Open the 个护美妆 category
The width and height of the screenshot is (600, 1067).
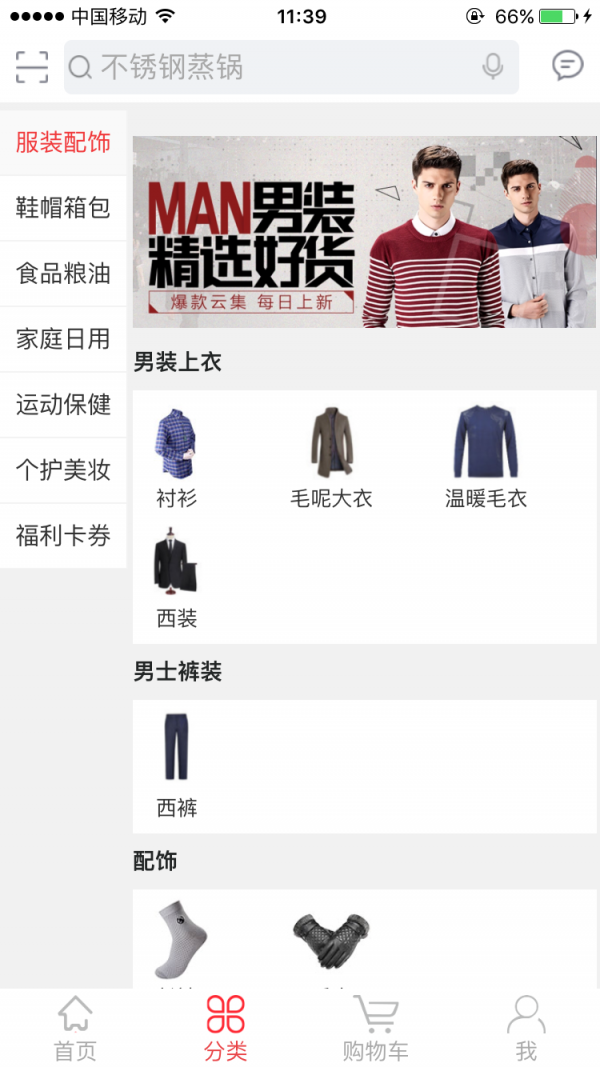point(63,470)
